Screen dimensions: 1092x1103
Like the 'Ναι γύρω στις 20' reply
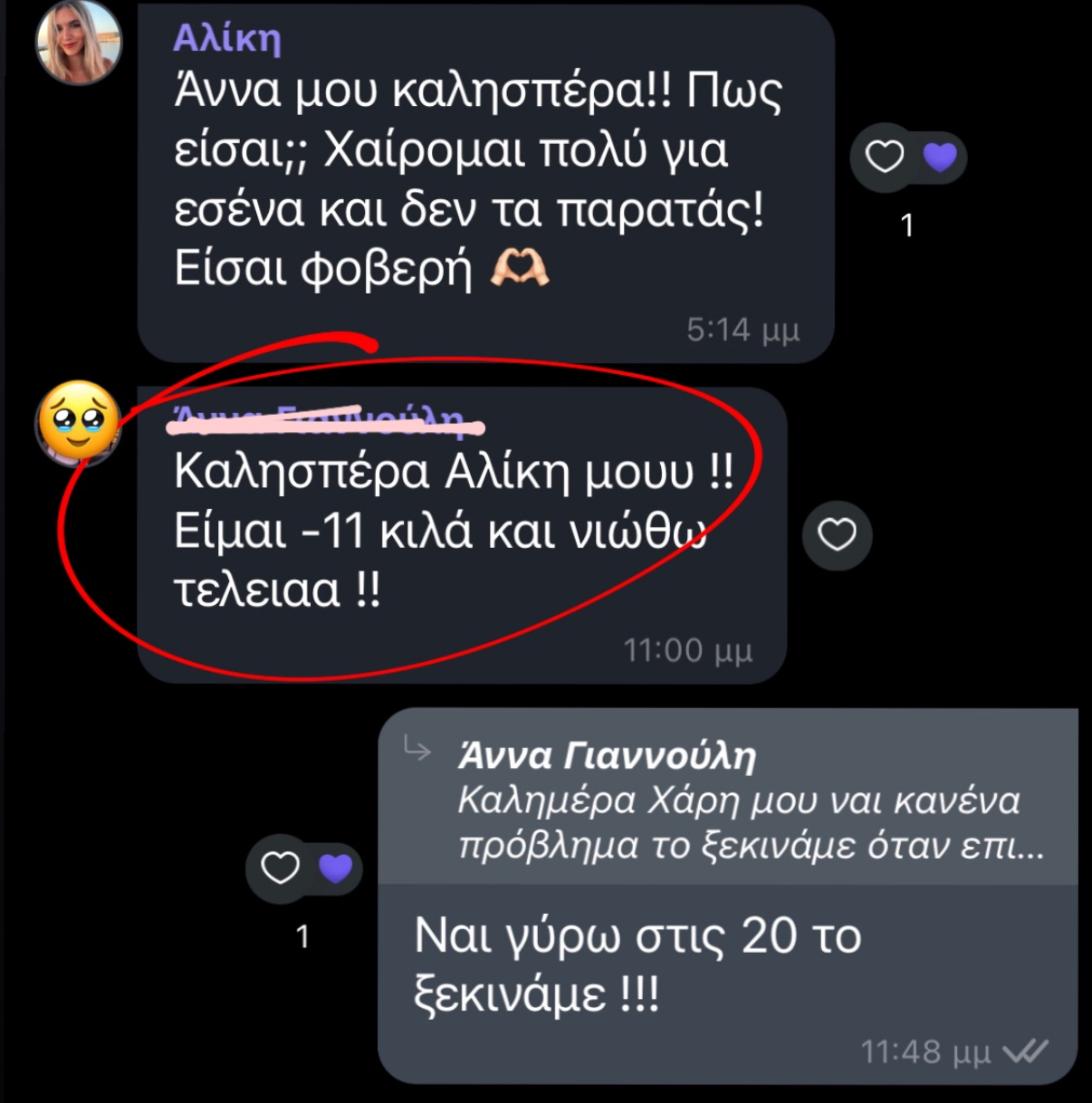280,868
